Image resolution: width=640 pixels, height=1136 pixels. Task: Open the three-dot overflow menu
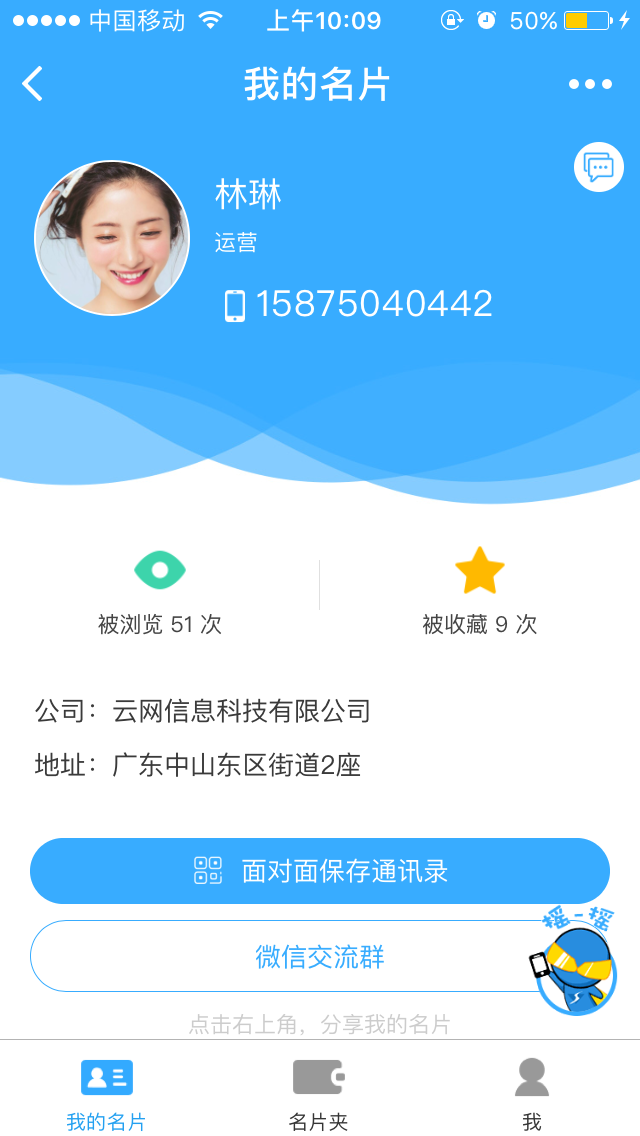[590, 84]
